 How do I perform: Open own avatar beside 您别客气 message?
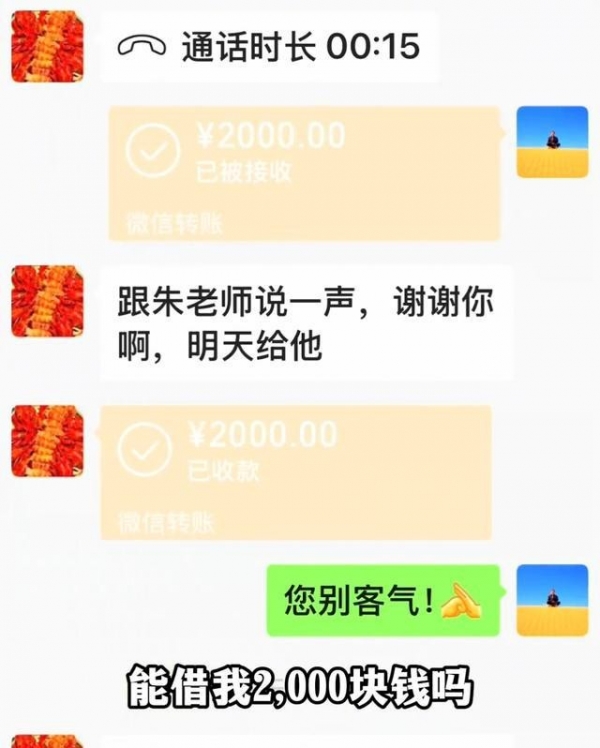(x=551, y=599)
